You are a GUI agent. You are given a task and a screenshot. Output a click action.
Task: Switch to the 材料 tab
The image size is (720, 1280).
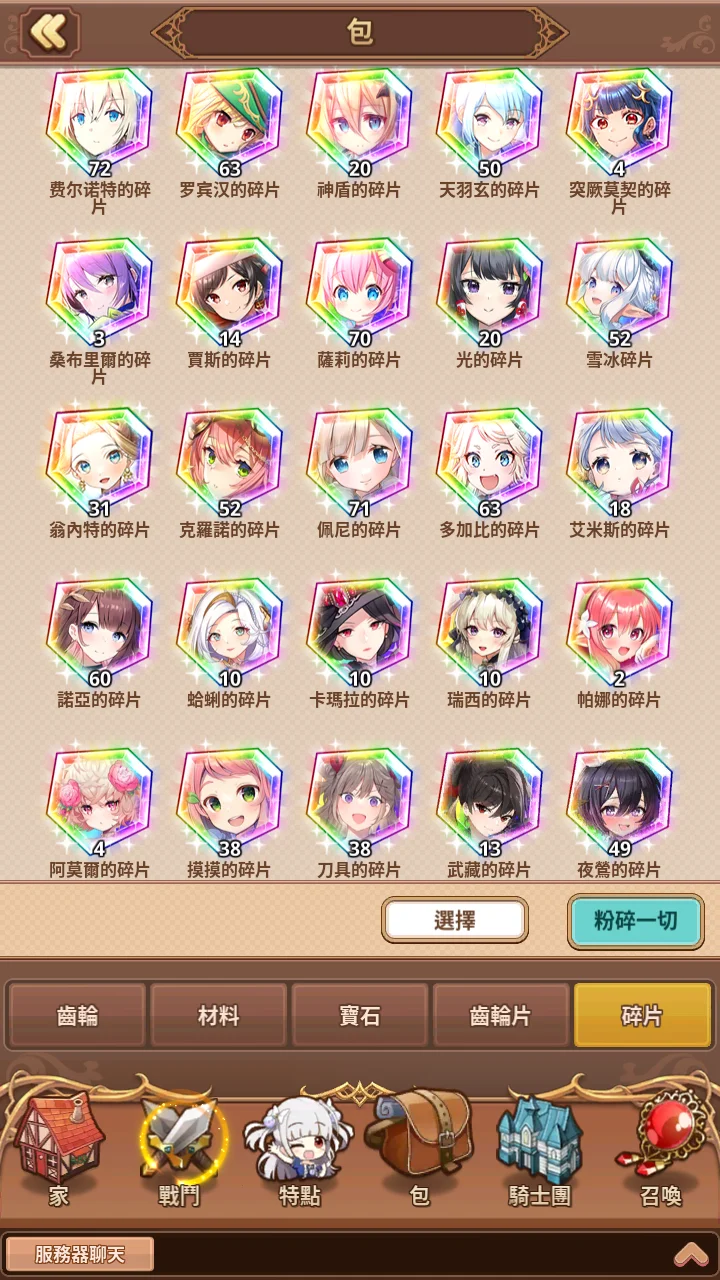click(219, 1016)
